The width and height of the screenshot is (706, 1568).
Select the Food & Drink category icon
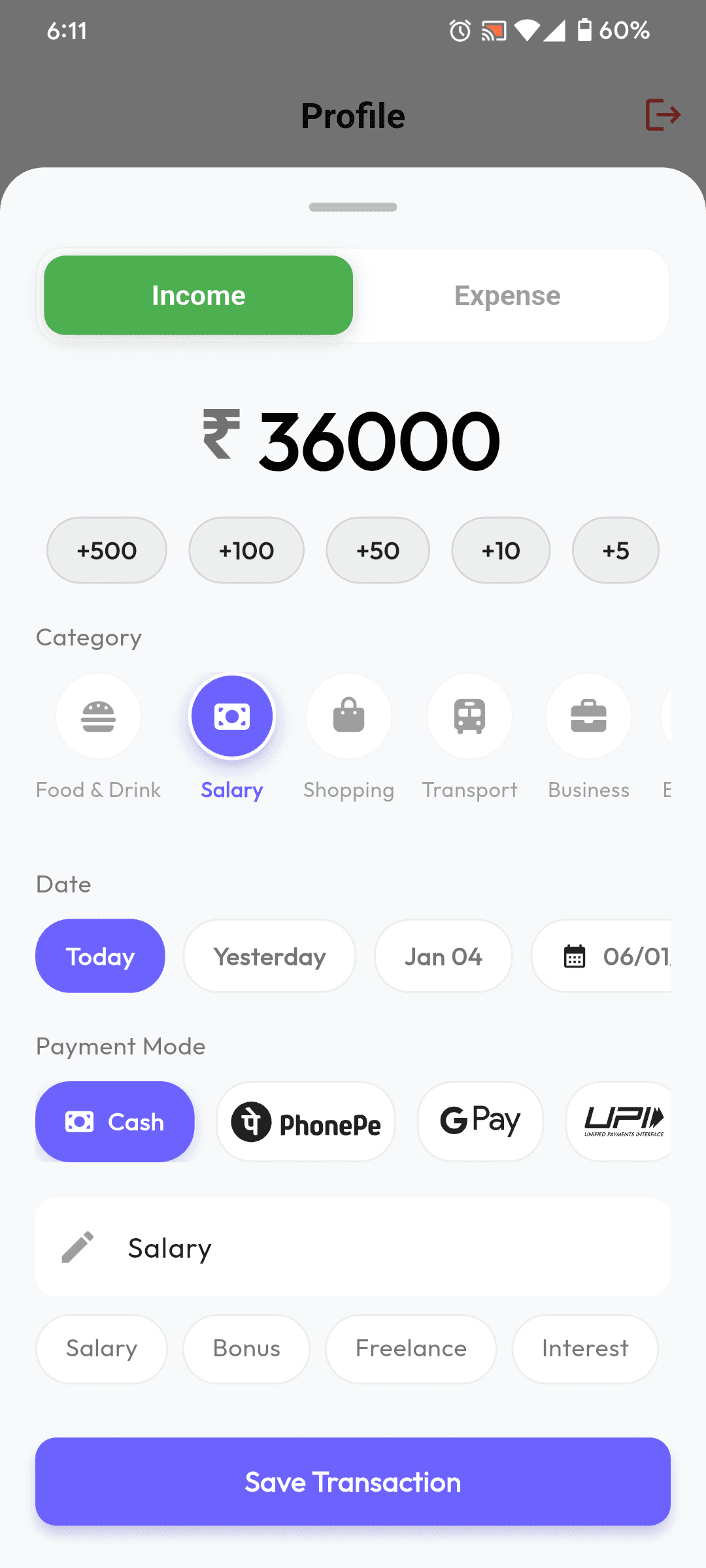pos(98,716)
